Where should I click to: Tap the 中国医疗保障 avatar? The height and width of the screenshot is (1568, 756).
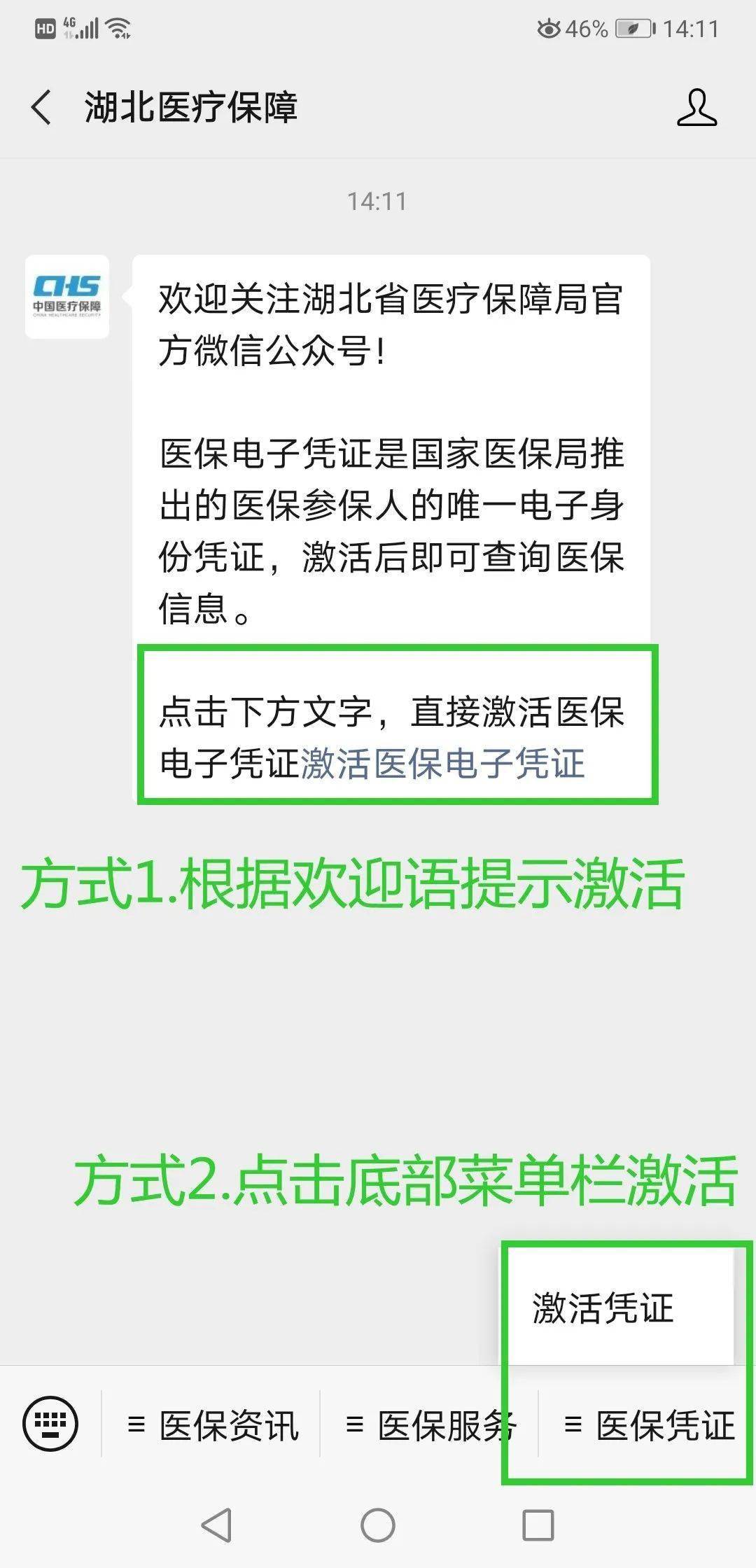[x=67, y=297]
